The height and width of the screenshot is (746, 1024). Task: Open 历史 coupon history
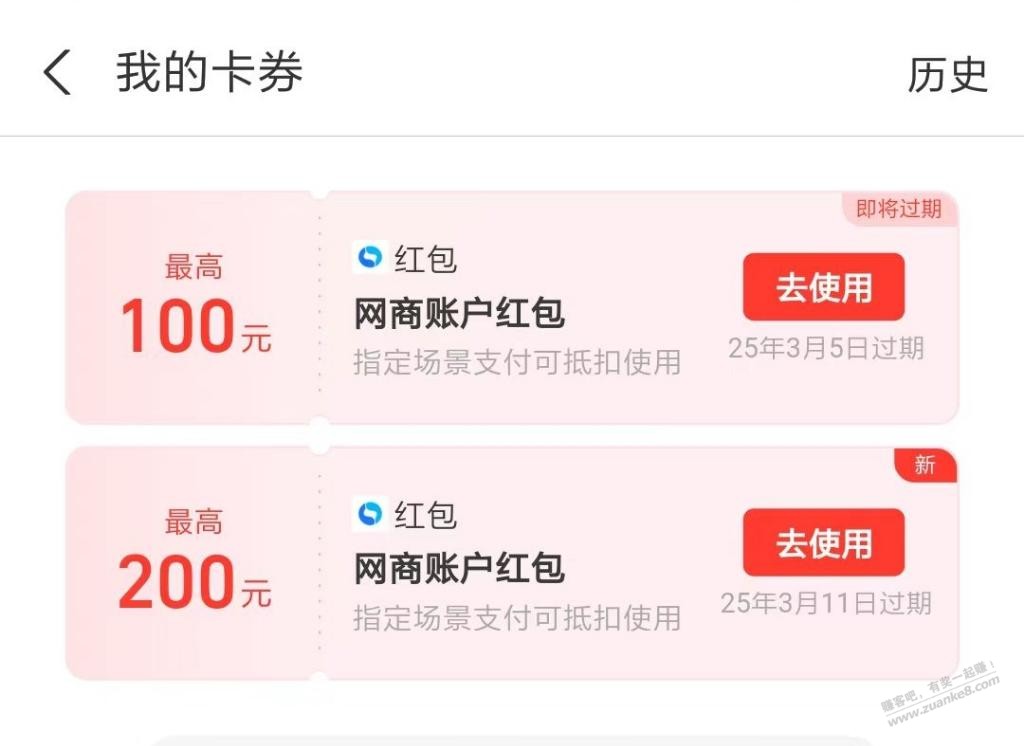pyautogui.click(x=947, y=75)
